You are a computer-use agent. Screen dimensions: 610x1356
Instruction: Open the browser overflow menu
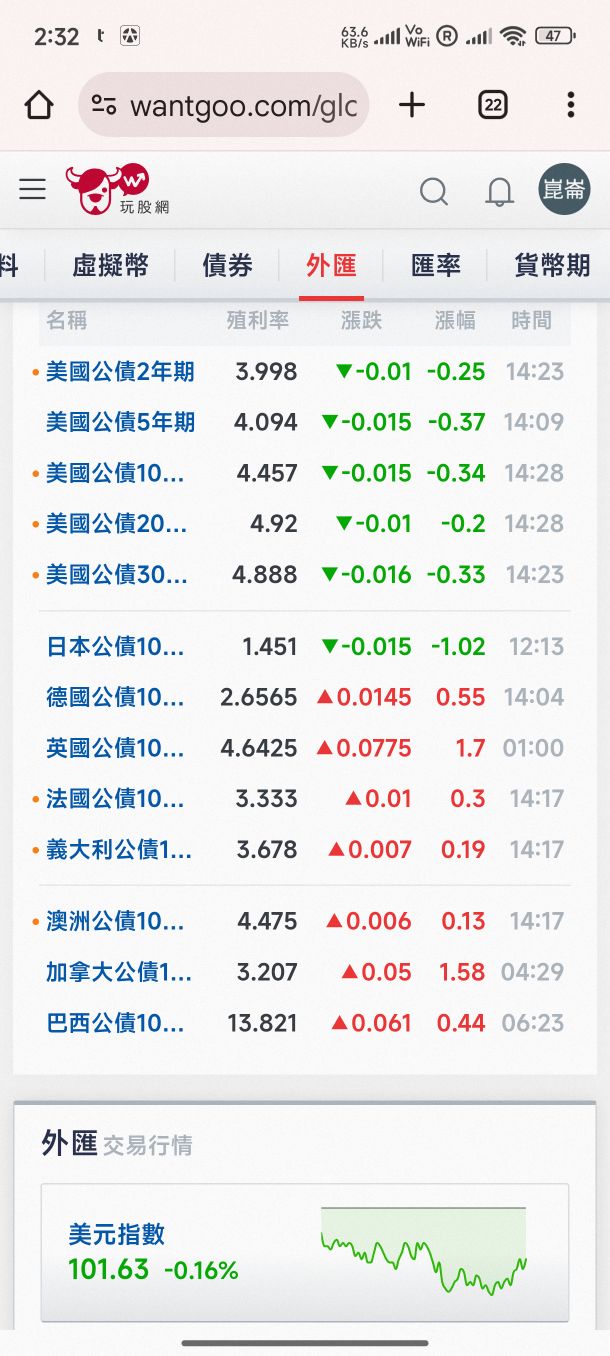570,105
